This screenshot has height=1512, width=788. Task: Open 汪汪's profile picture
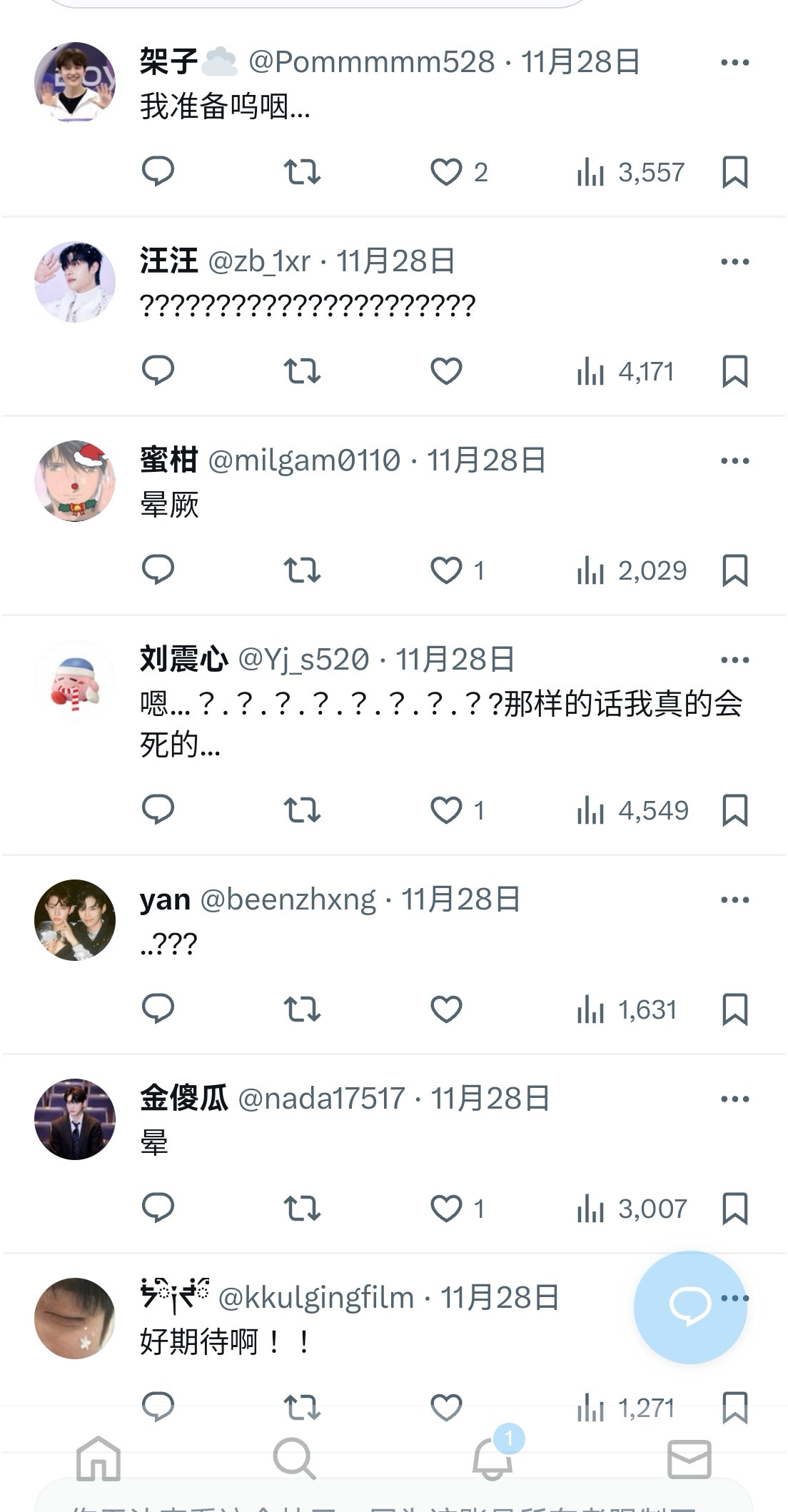click(75, 282)
